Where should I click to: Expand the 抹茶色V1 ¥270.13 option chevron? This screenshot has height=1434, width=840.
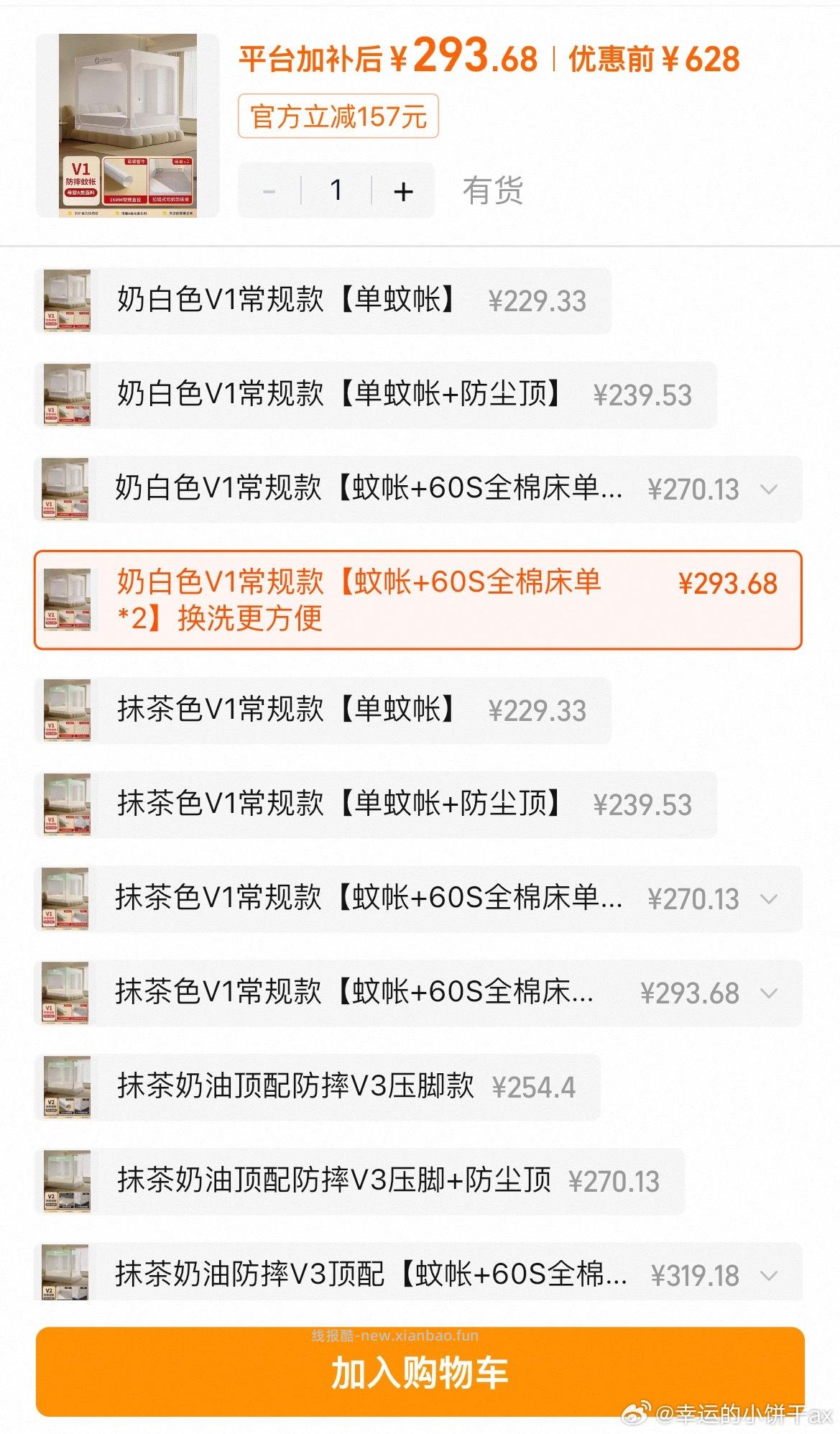click(770, 898)
